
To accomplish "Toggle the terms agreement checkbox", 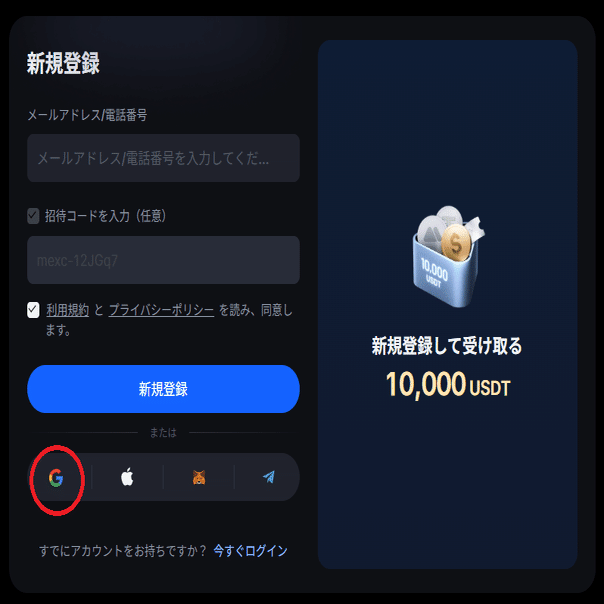I will 33,310.
